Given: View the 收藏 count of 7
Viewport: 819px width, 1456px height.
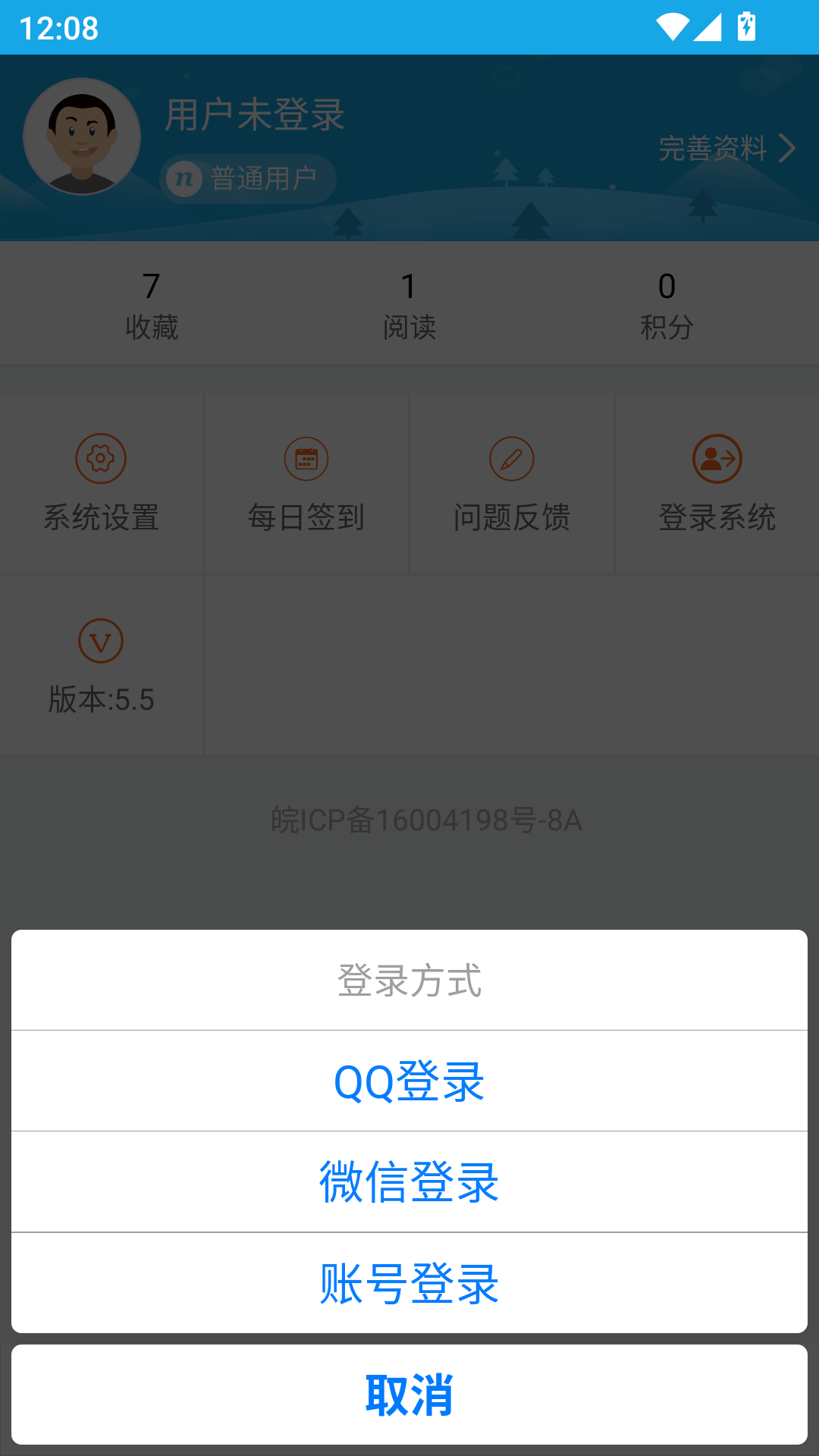Looking at the screenshot, I should (151, 302).
